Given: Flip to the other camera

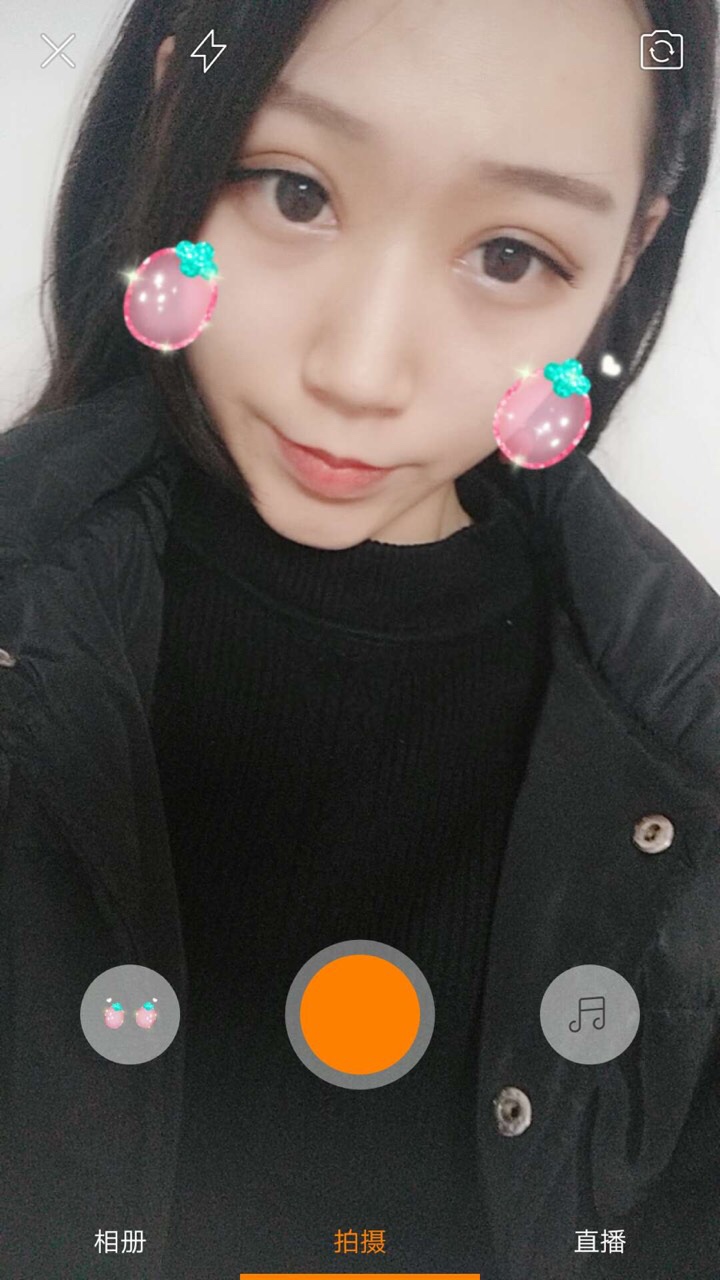Looking at the screenshot, I should coord(661,51).
